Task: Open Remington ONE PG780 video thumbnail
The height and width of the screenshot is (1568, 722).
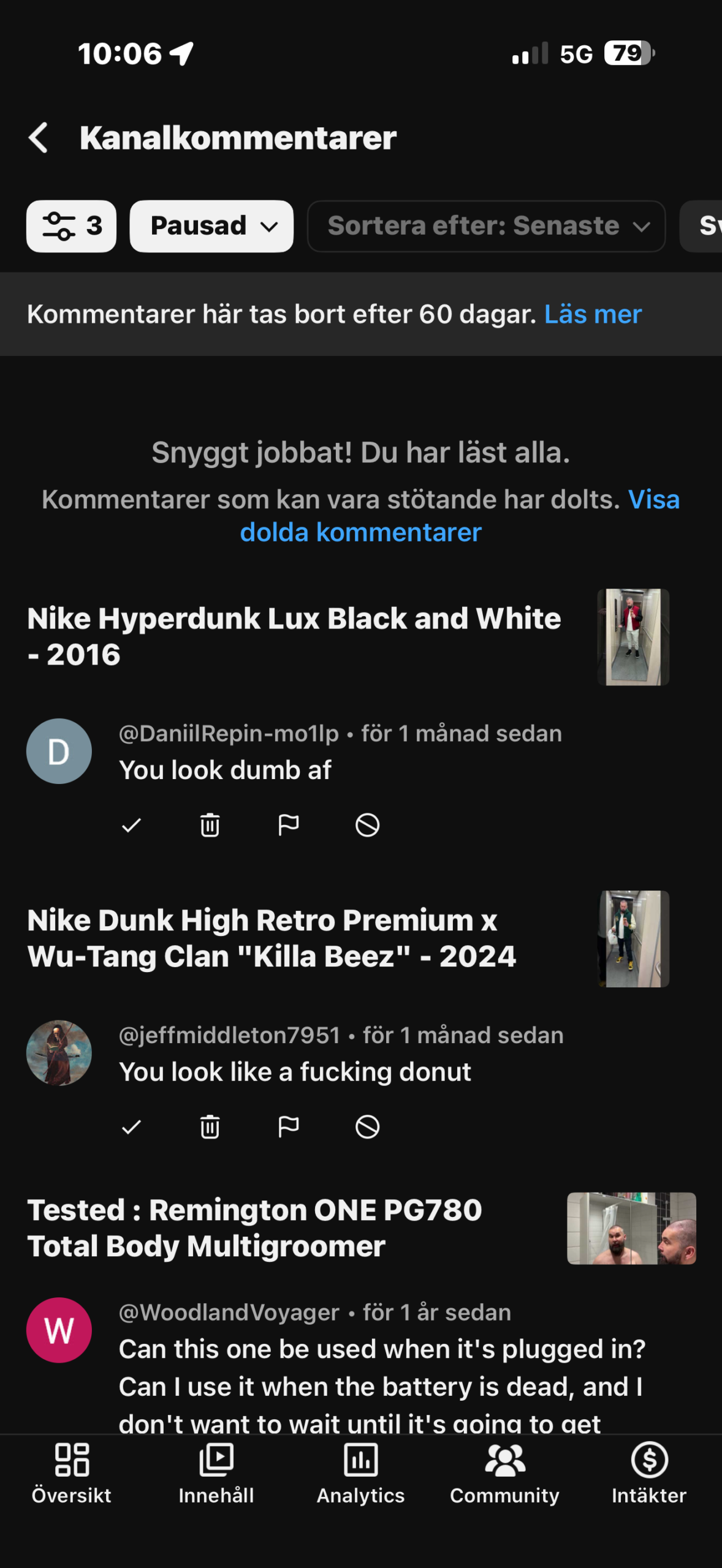Action: click(631, 1227)
